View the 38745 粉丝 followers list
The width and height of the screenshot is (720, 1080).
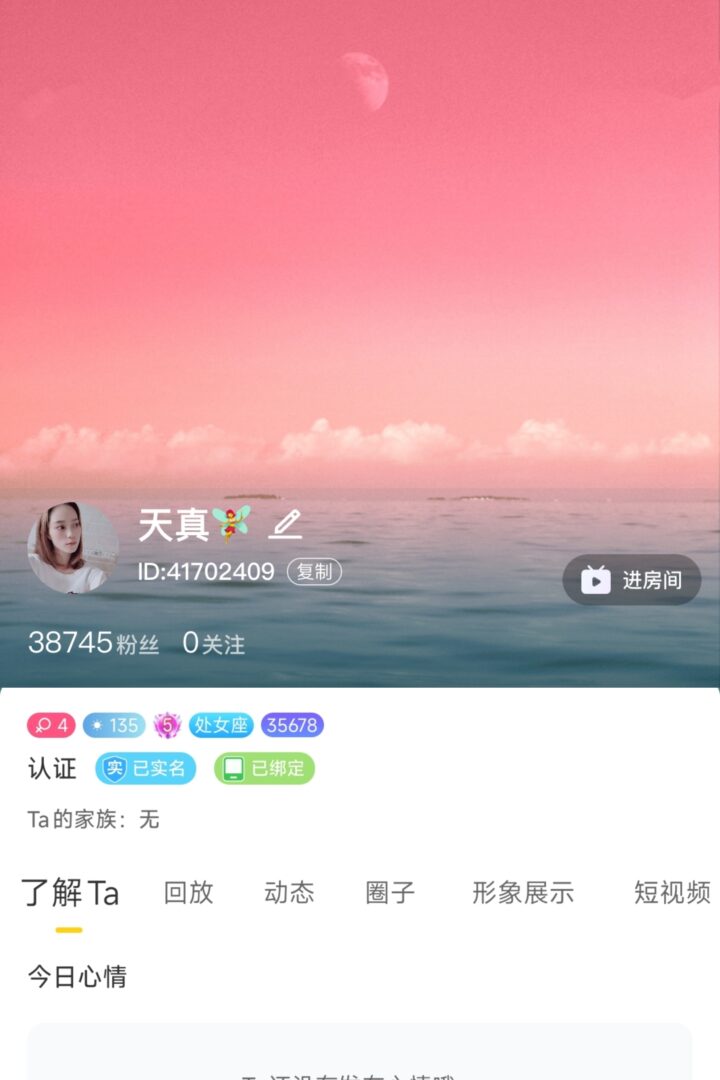tap(93, 643)
